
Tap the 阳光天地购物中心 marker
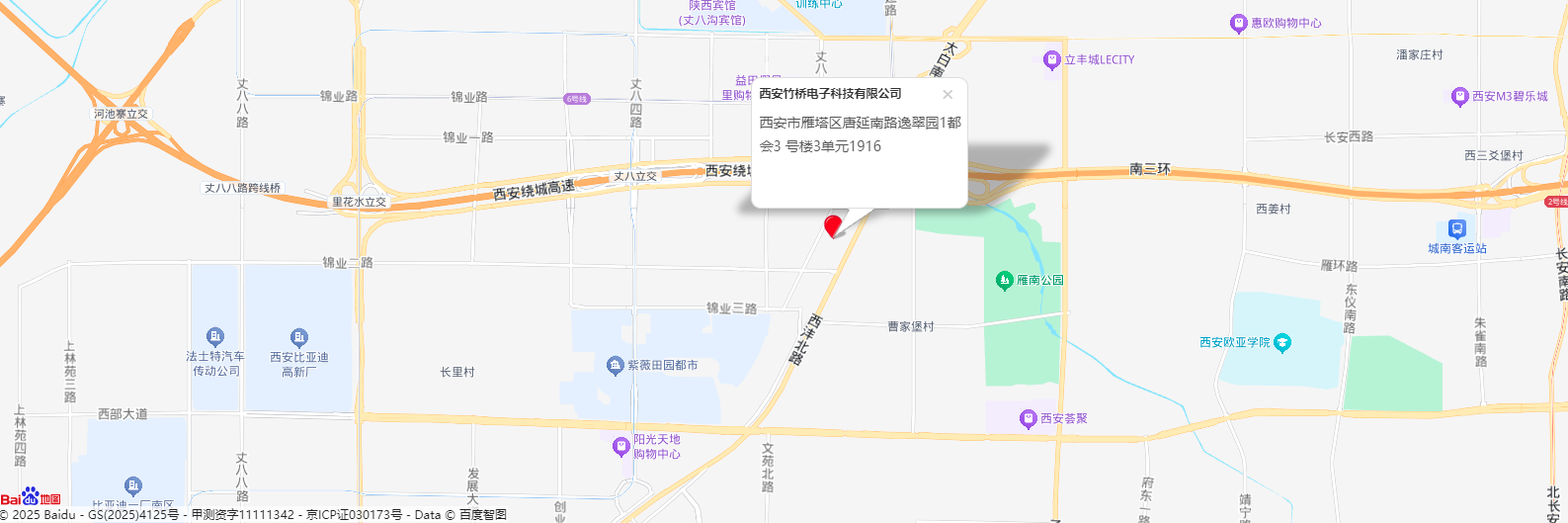point(621,447)
